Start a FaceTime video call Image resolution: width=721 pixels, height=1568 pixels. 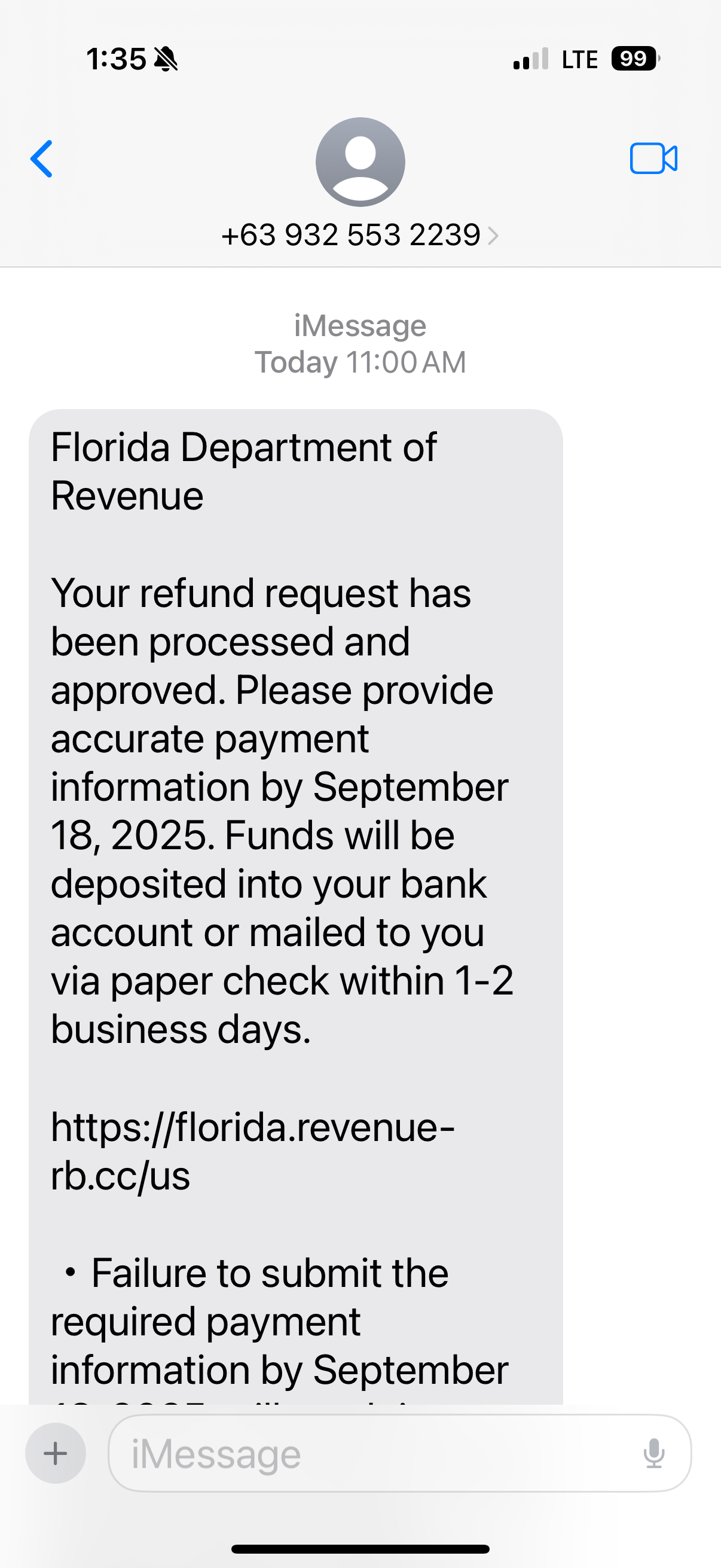coord(653,159)
